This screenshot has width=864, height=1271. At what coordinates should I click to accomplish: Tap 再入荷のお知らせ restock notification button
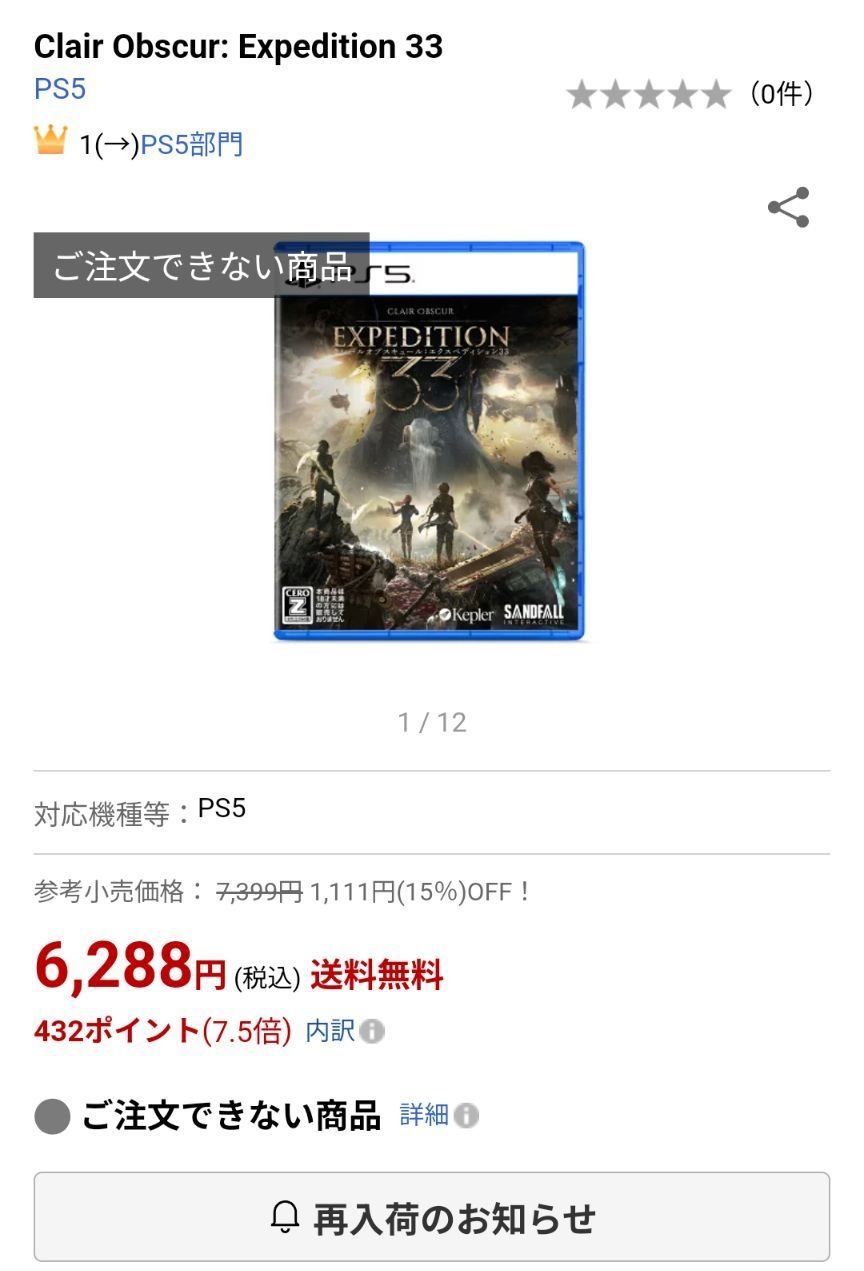coord(432,1217)
